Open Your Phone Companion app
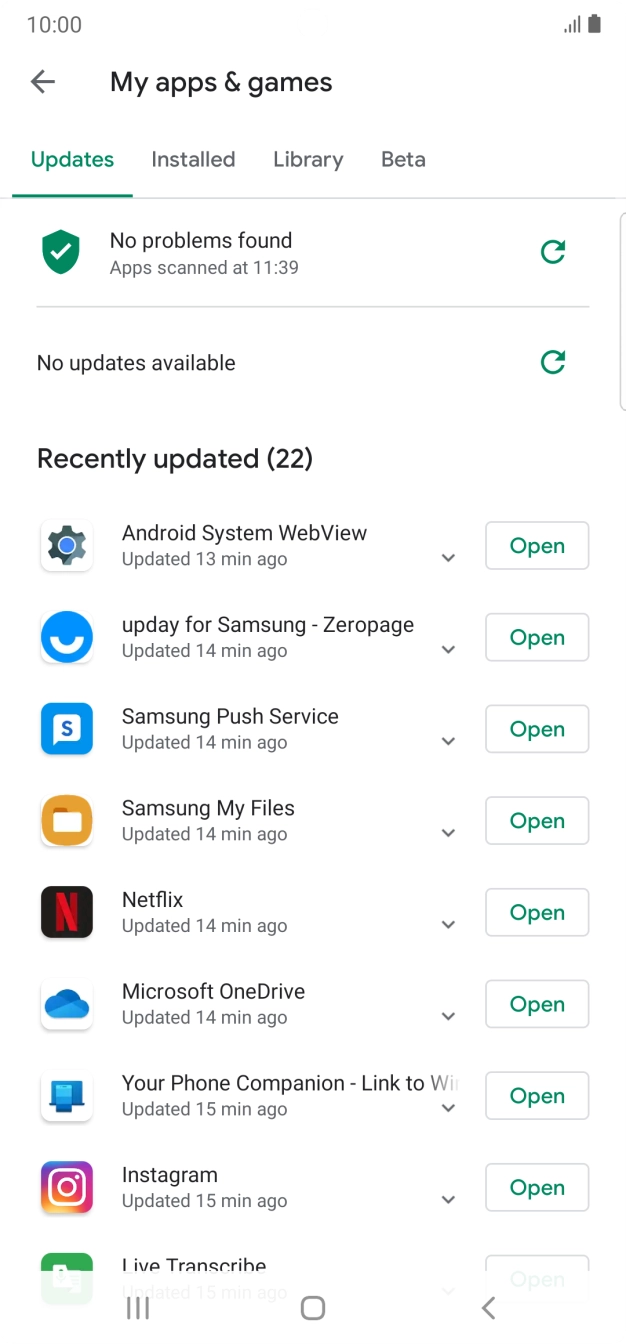This screenshot has height=1344, width=626. pos(537,1096)
